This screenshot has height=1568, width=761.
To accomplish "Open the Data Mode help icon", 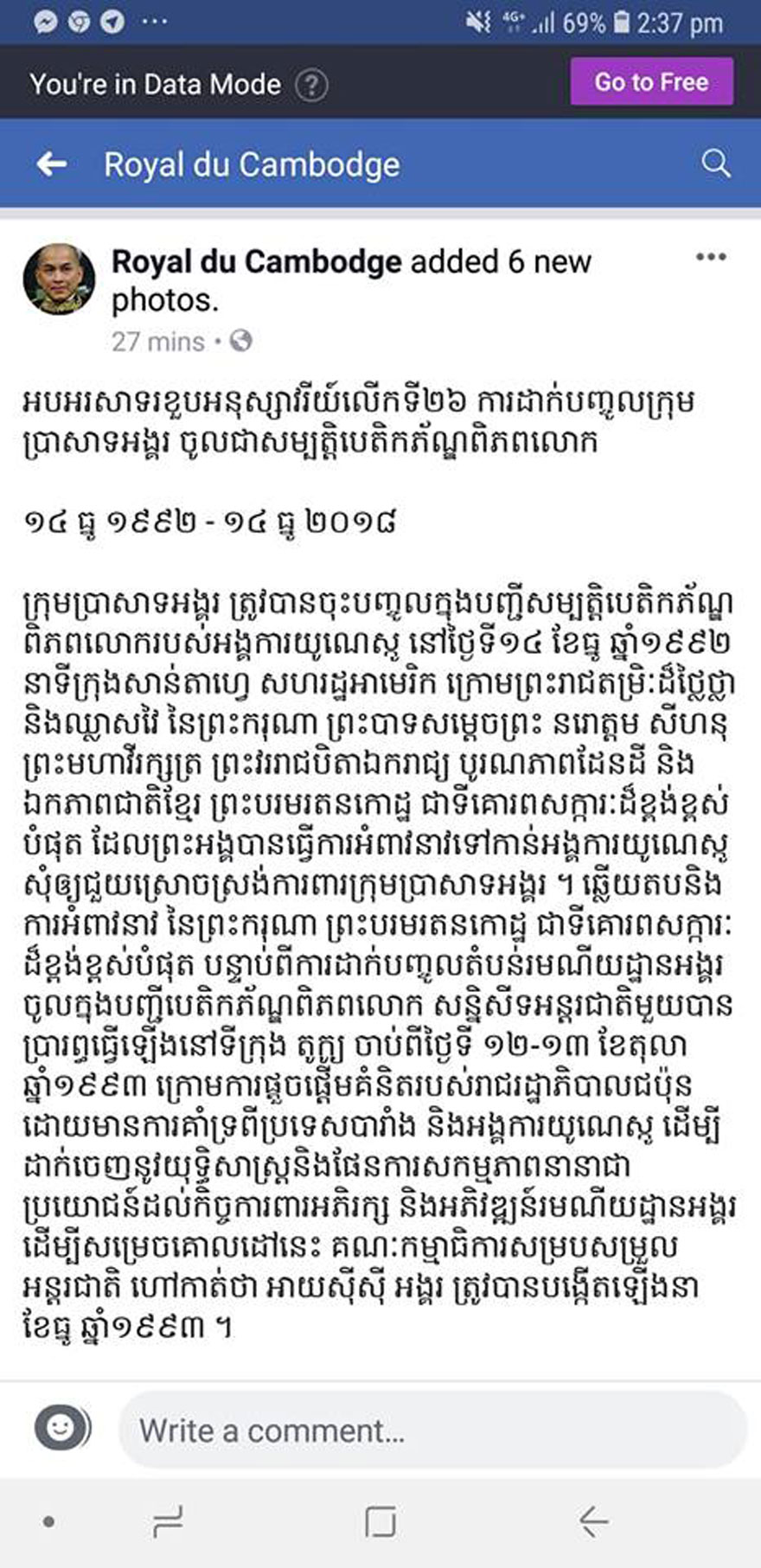I will point(312,85).
